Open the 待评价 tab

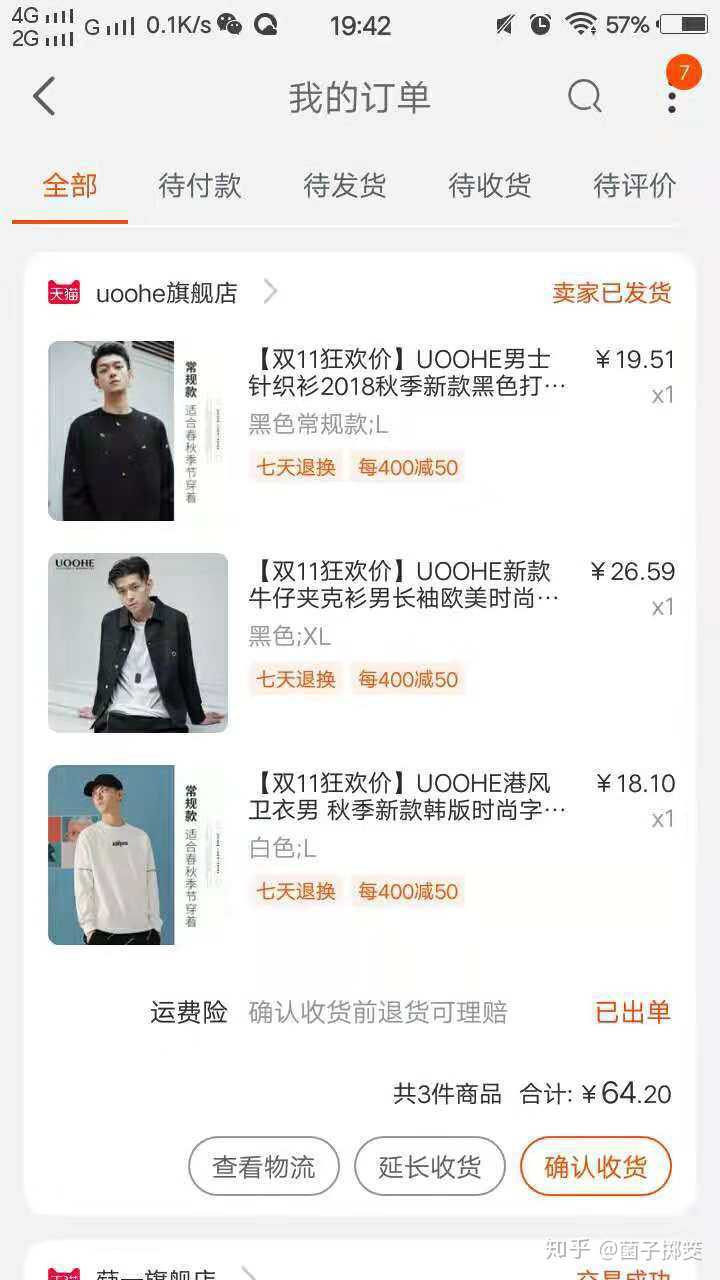pos(635,186)
